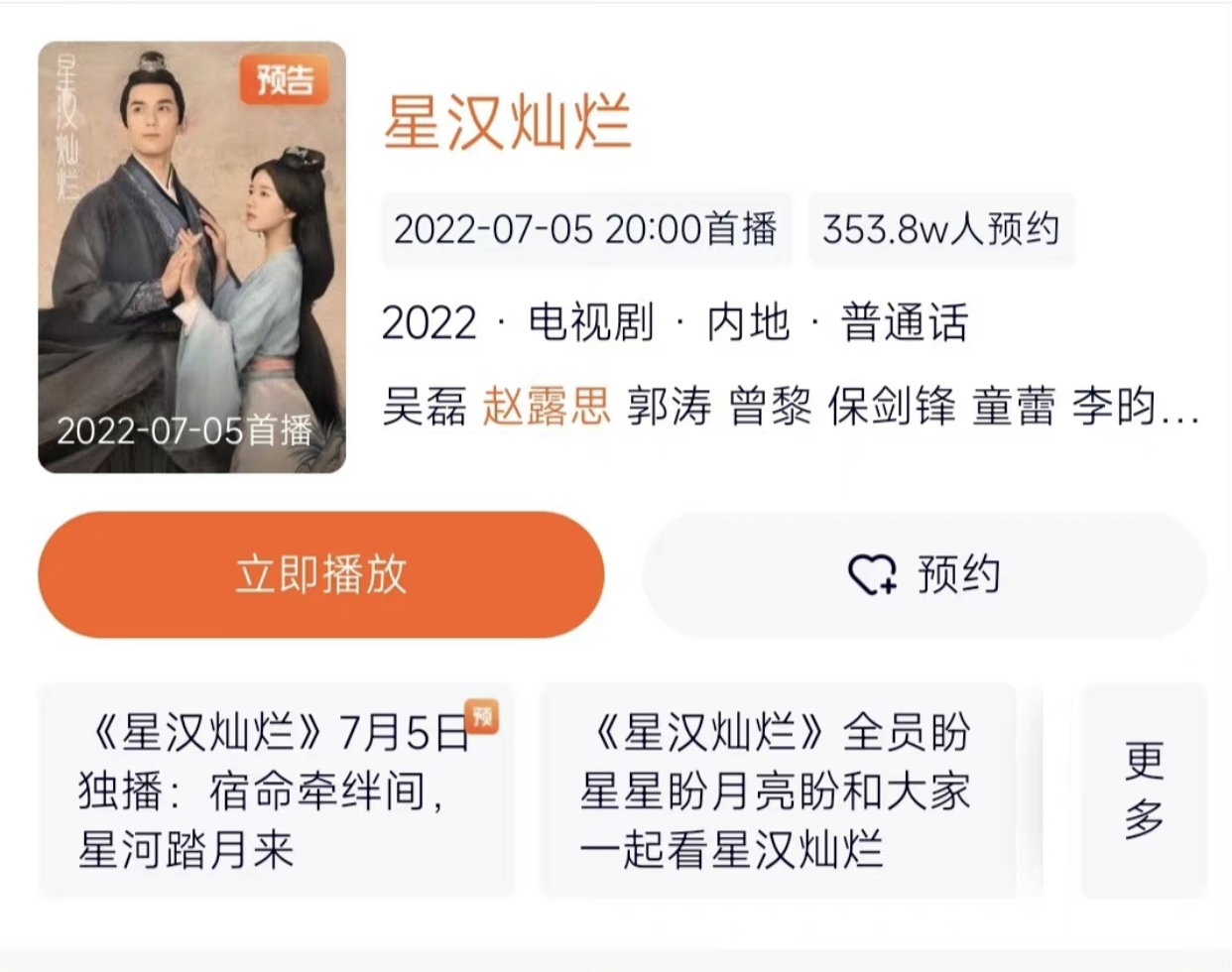Image resolution: width=1232 pixels, height=972 pixels.
Task: Open the 7月5日独播 trailer card
Action: coord(276,790)
